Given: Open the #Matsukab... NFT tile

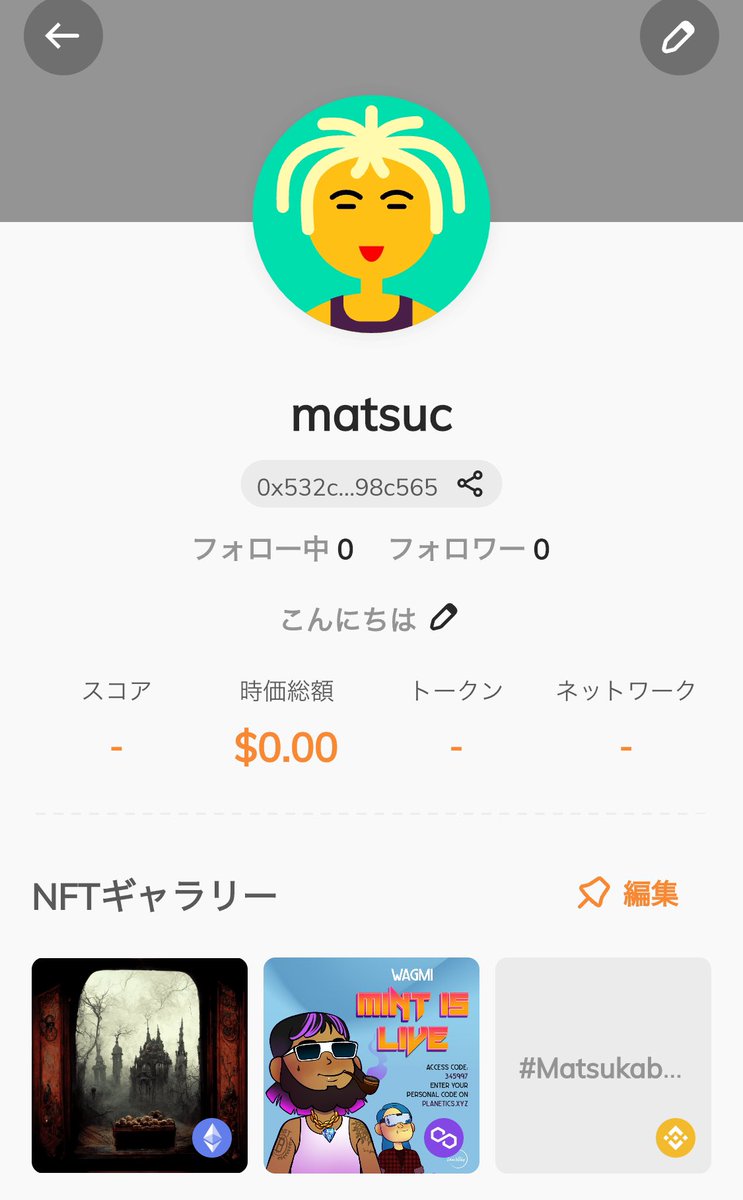Looking at the screenshot, I should (603, 1065).
